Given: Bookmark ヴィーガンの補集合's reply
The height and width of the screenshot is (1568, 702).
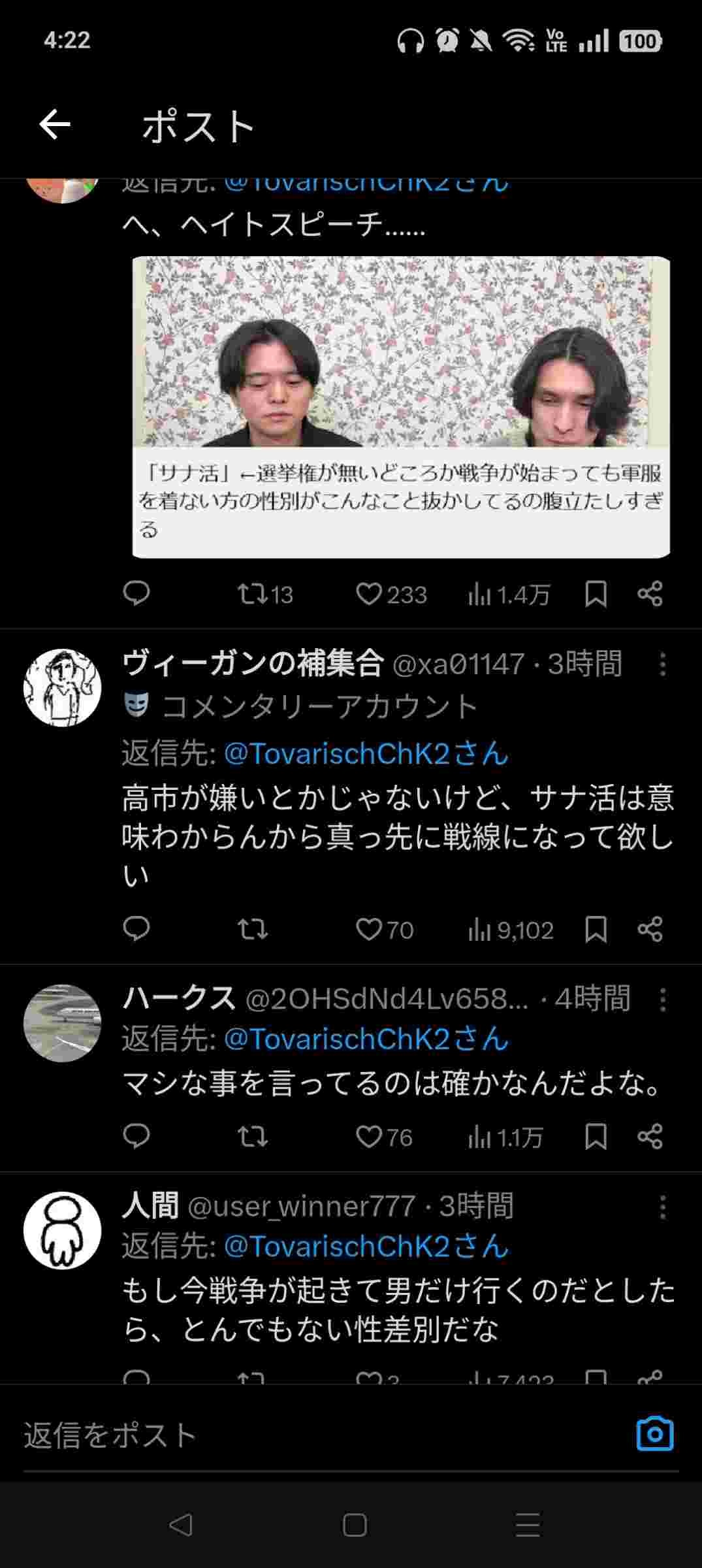Looking at the screenshot, I should click(x=596, y=929).
